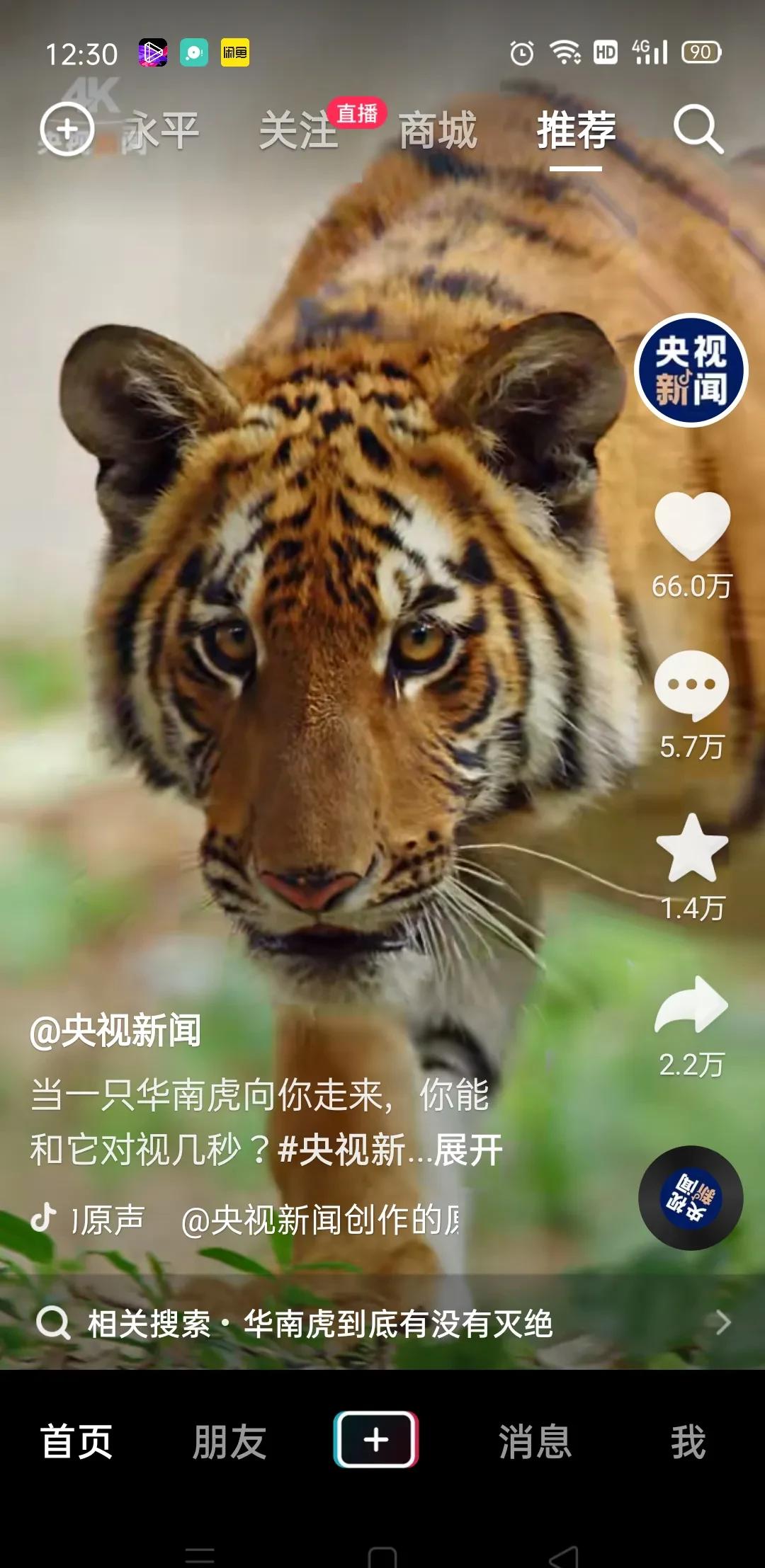Screen dimensions: 765x1568
Task: Expand the caption with 展开
Action: tap(468, 1150)
